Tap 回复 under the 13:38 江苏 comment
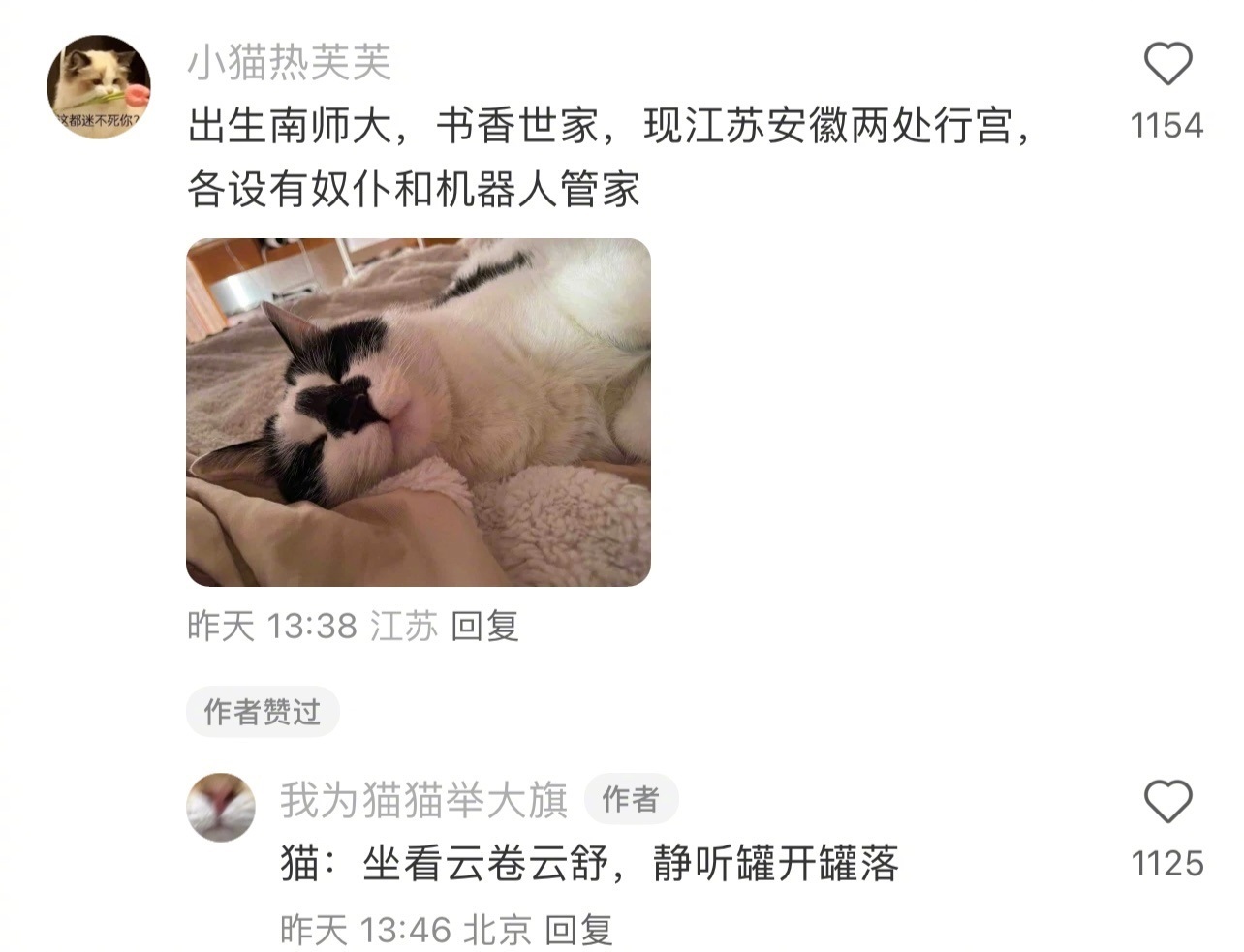 tap(484, 627)
